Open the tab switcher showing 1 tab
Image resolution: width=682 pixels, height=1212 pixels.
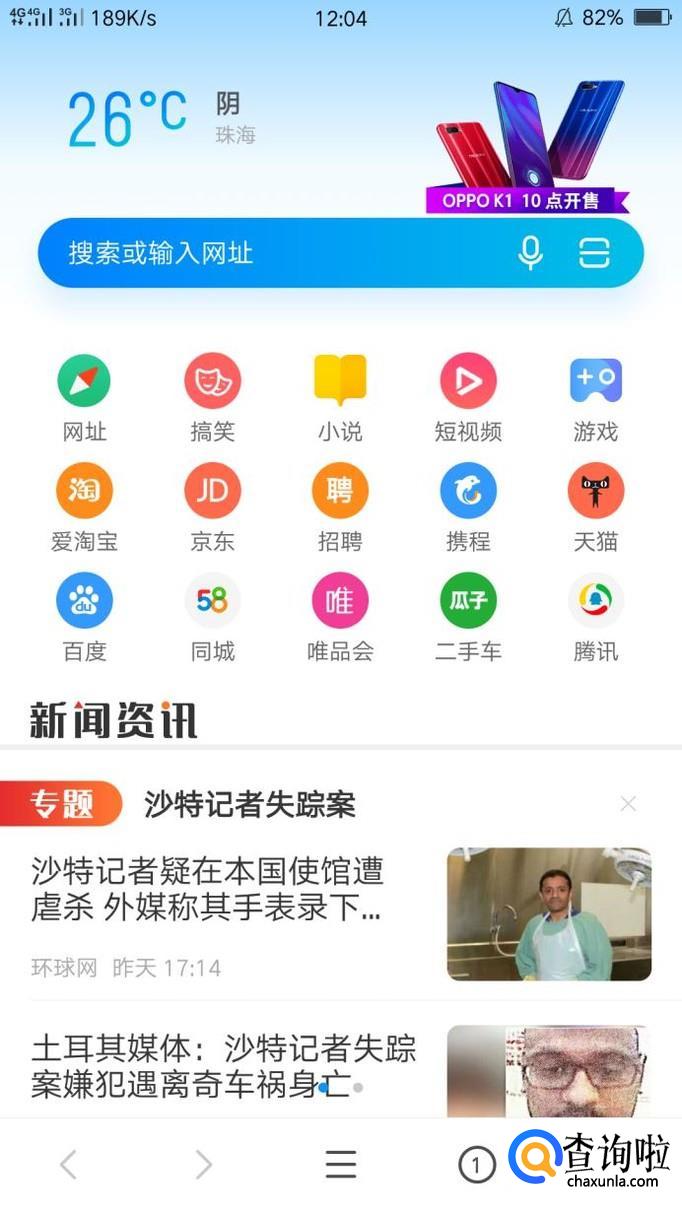click(476, 1165)
